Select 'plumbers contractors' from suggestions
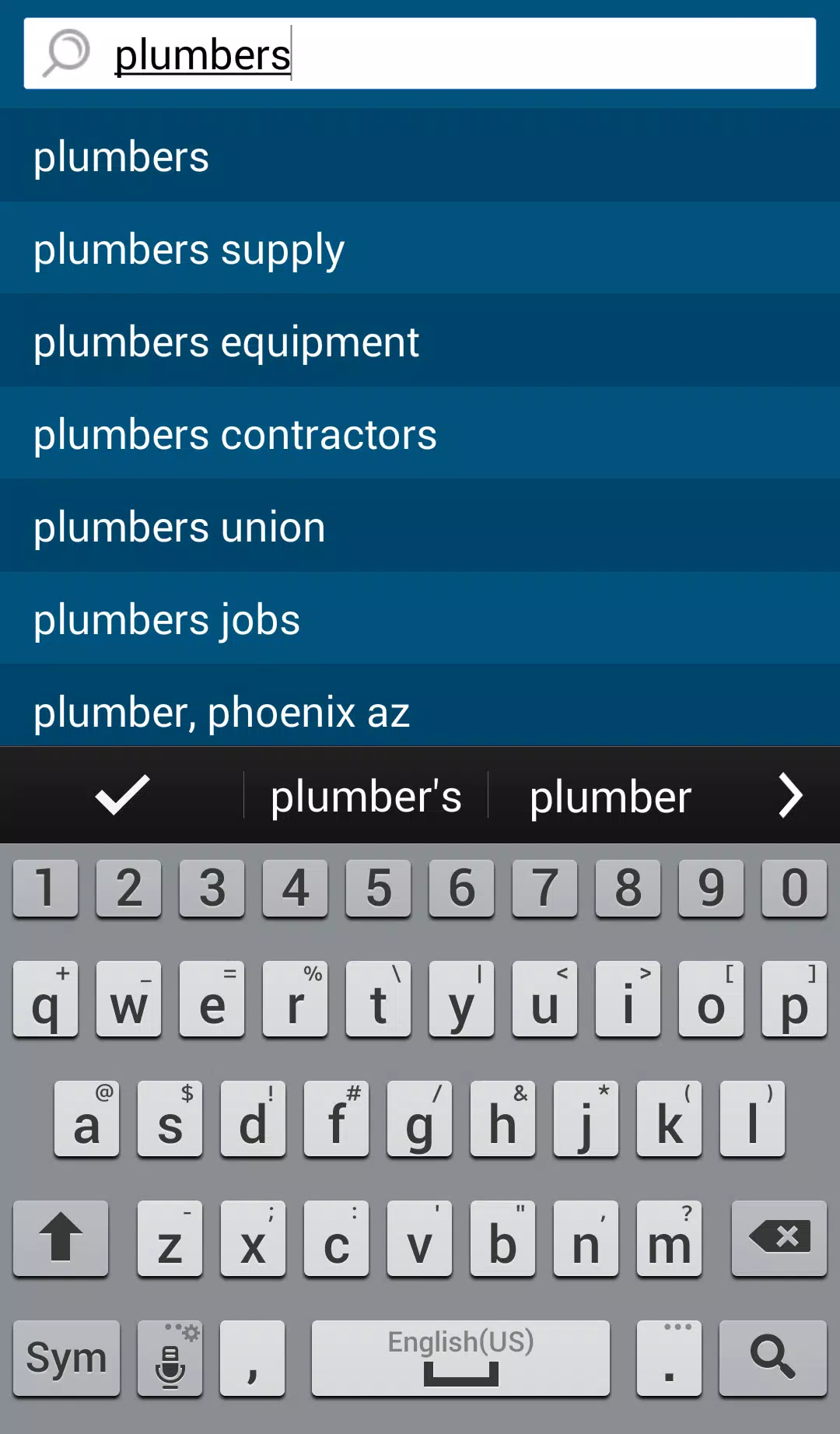This screenshot has width=840, height=1434. 420,433
